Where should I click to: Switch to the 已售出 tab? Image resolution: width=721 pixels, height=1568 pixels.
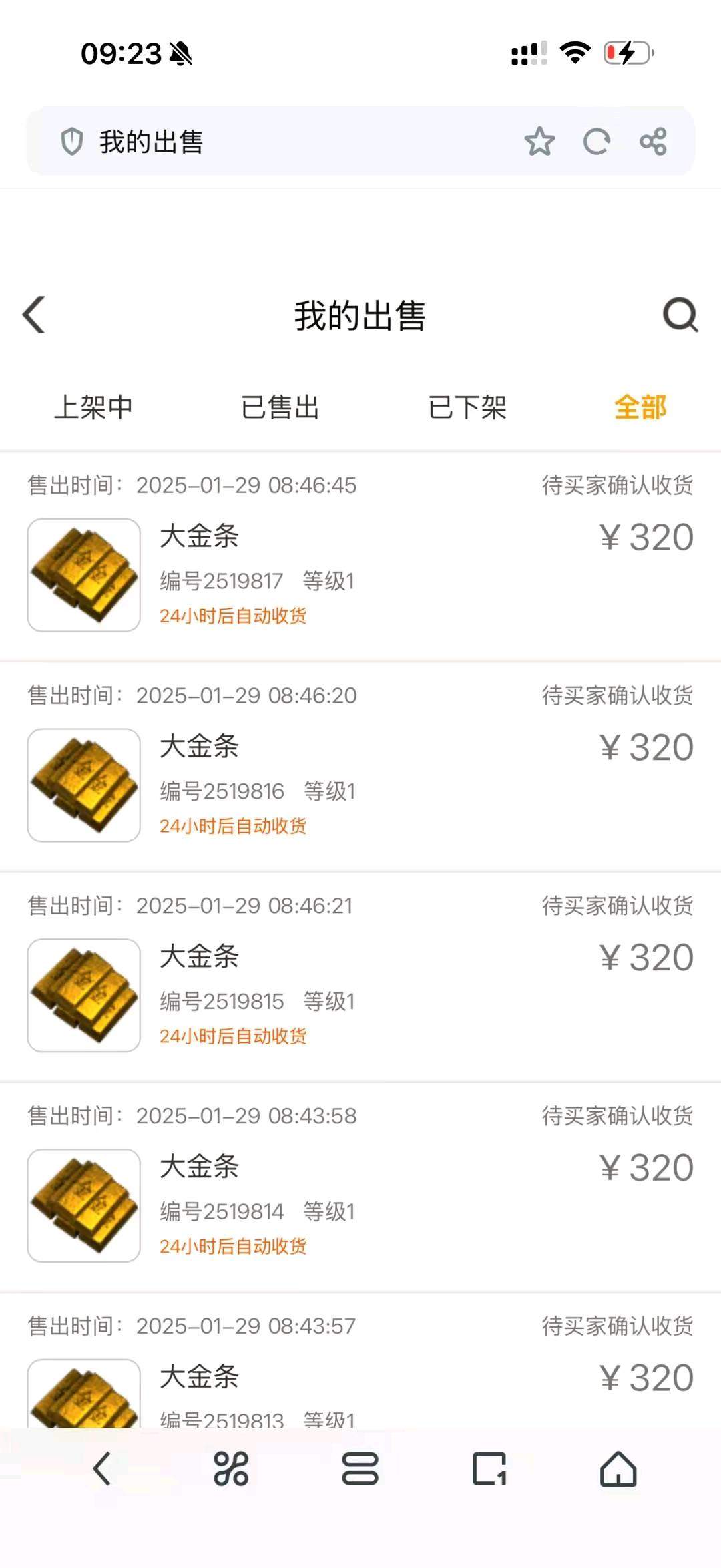point(280,407)
